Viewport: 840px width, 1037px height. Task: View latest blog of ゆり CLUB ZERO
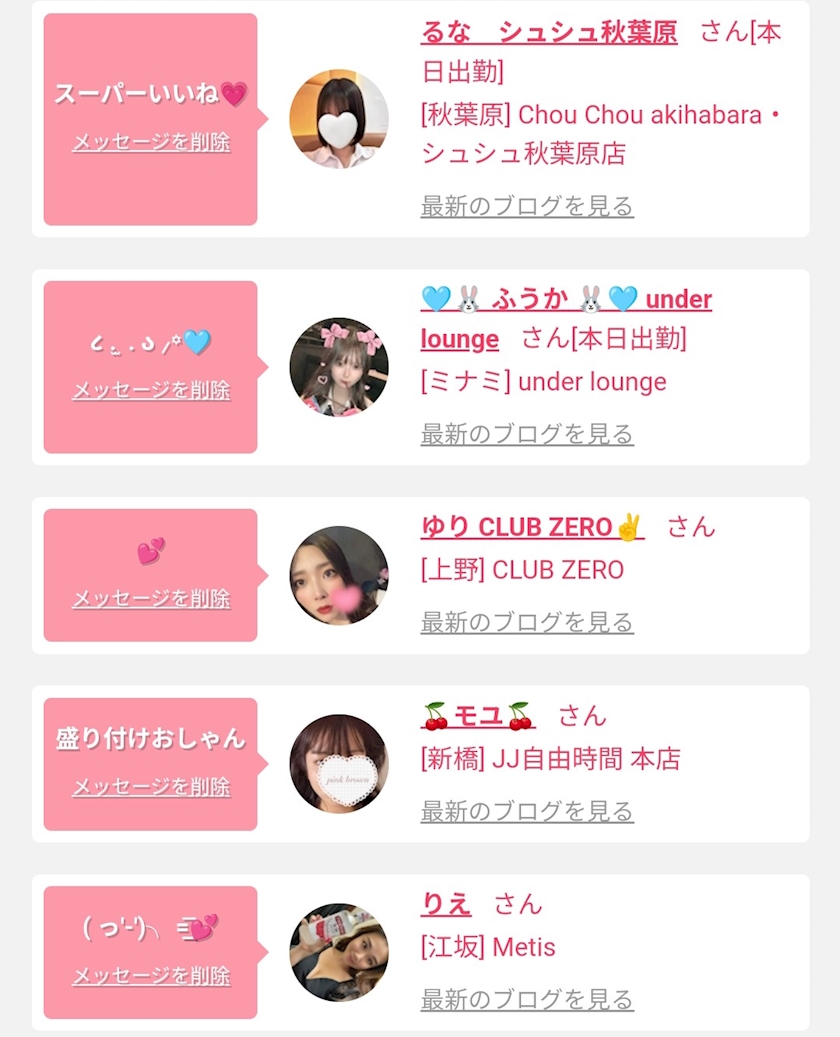pyautogui.click(x=527, y=622)
